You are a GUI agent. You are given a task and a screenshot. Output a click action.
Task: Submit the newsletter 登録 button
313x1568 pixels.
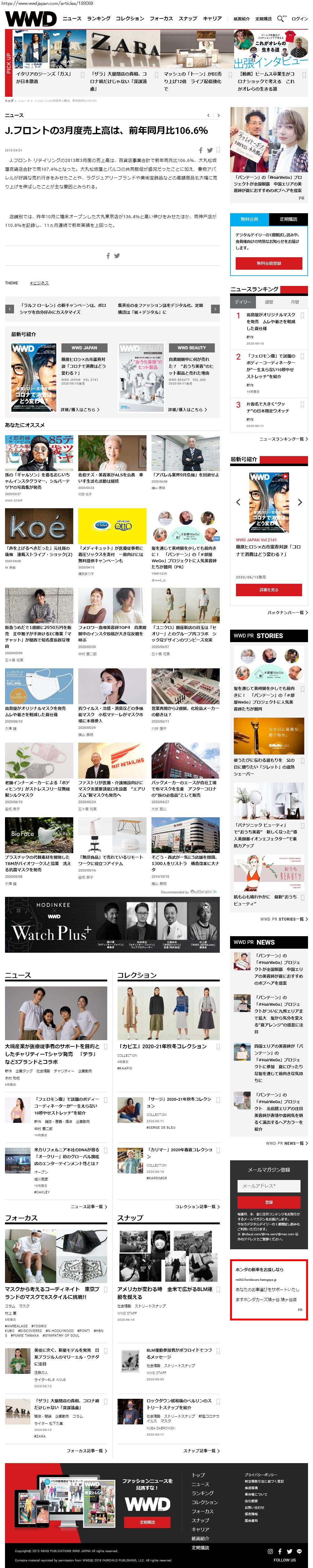(x=269, y=1202)
